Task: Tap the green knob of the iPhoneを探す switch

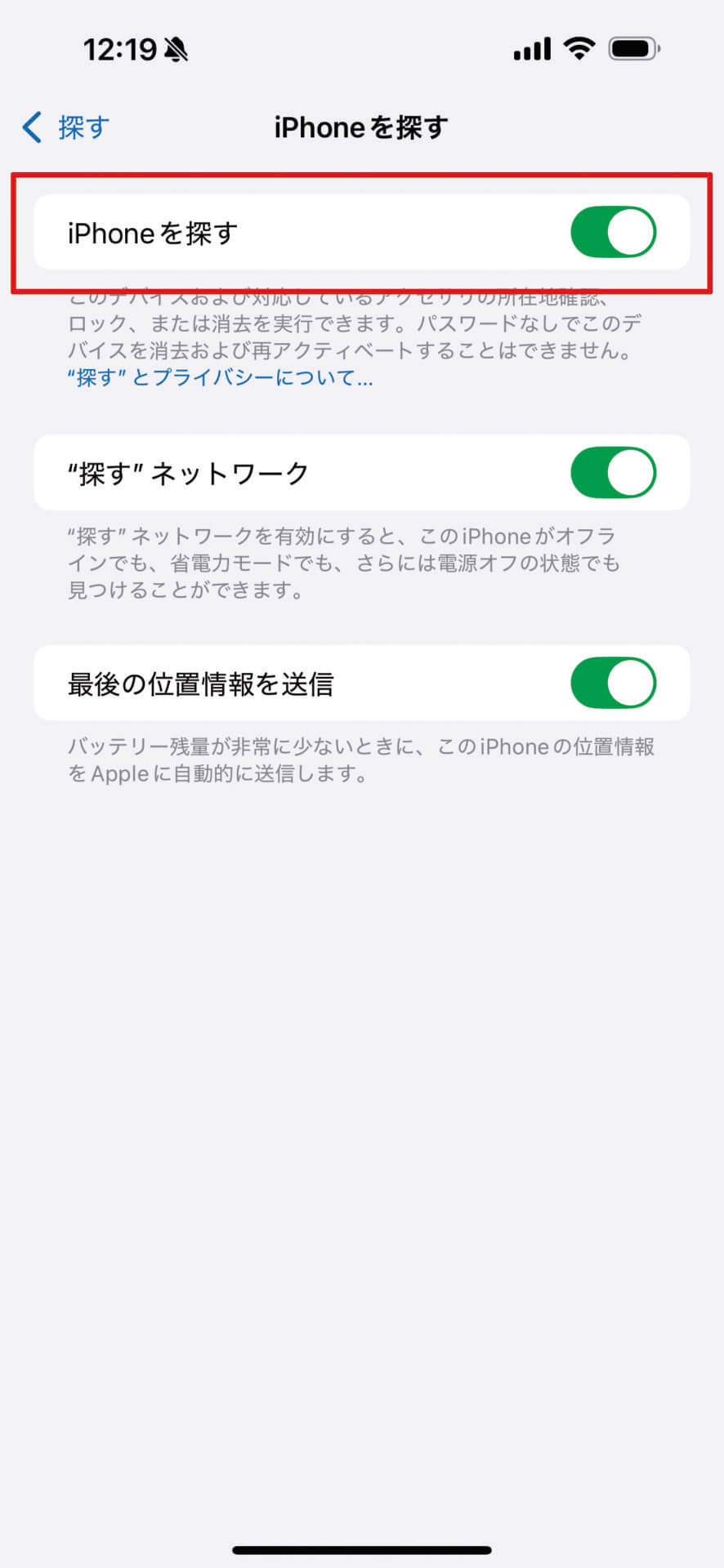Action: click(630, 232)
